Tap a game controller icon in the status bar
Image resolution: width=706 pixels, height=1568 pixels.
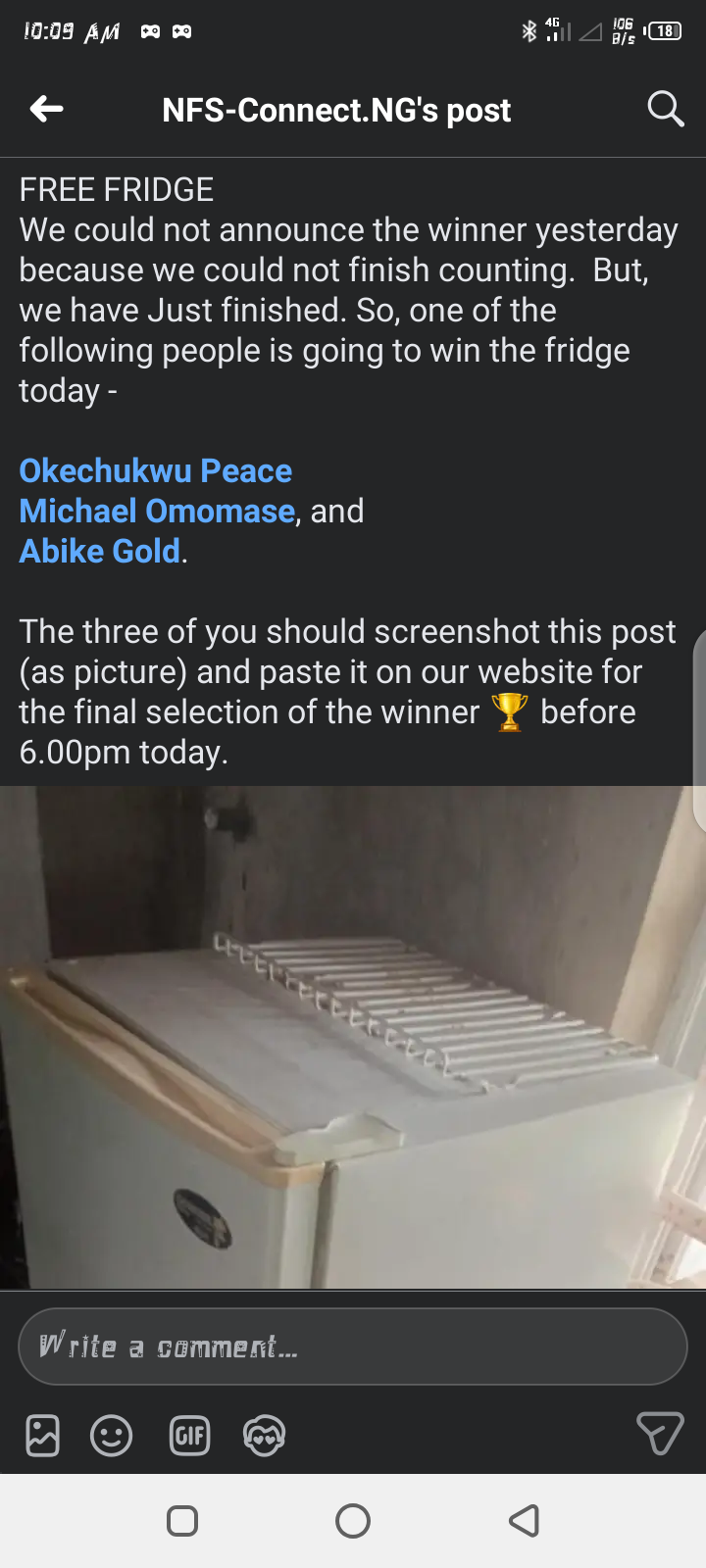[x=148, y=32]
